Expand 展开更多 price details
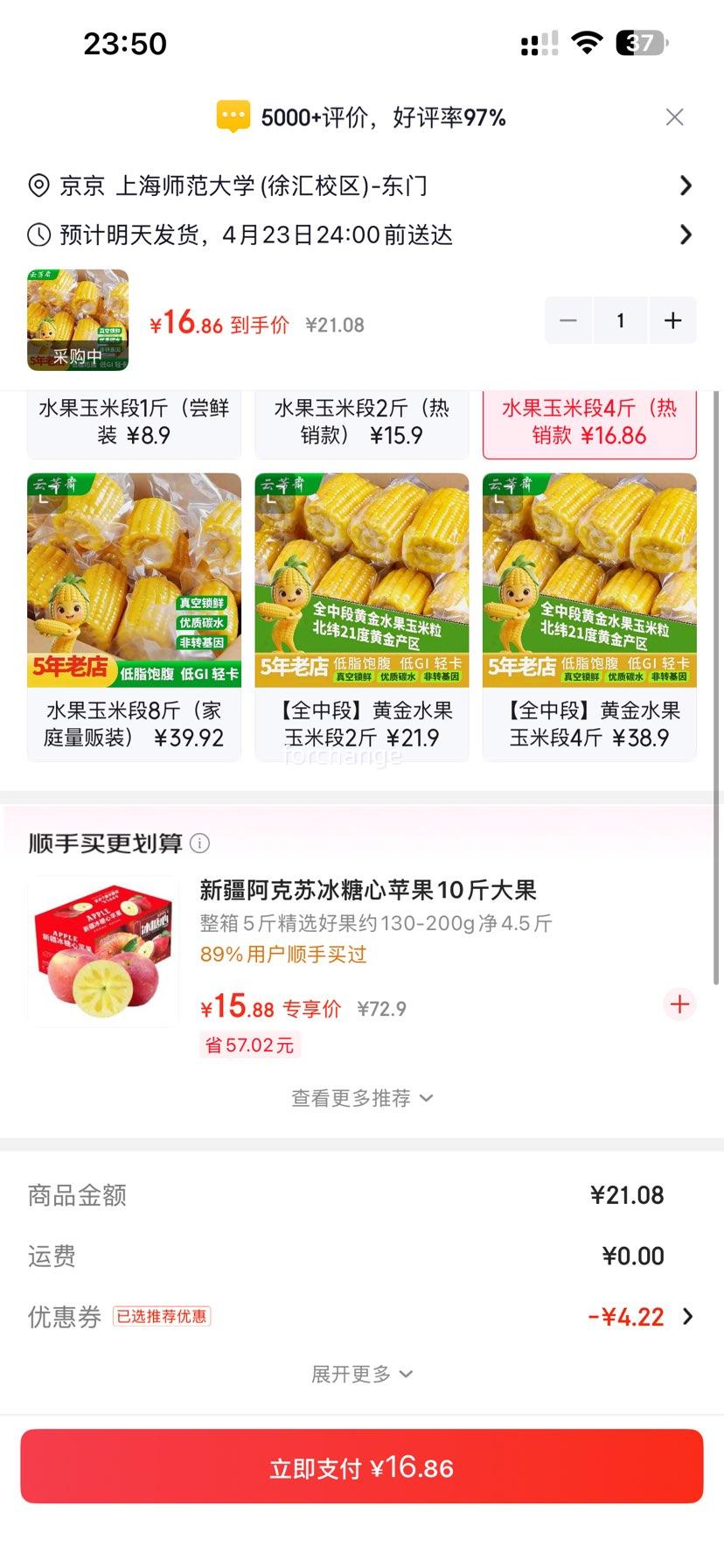 361,1374
